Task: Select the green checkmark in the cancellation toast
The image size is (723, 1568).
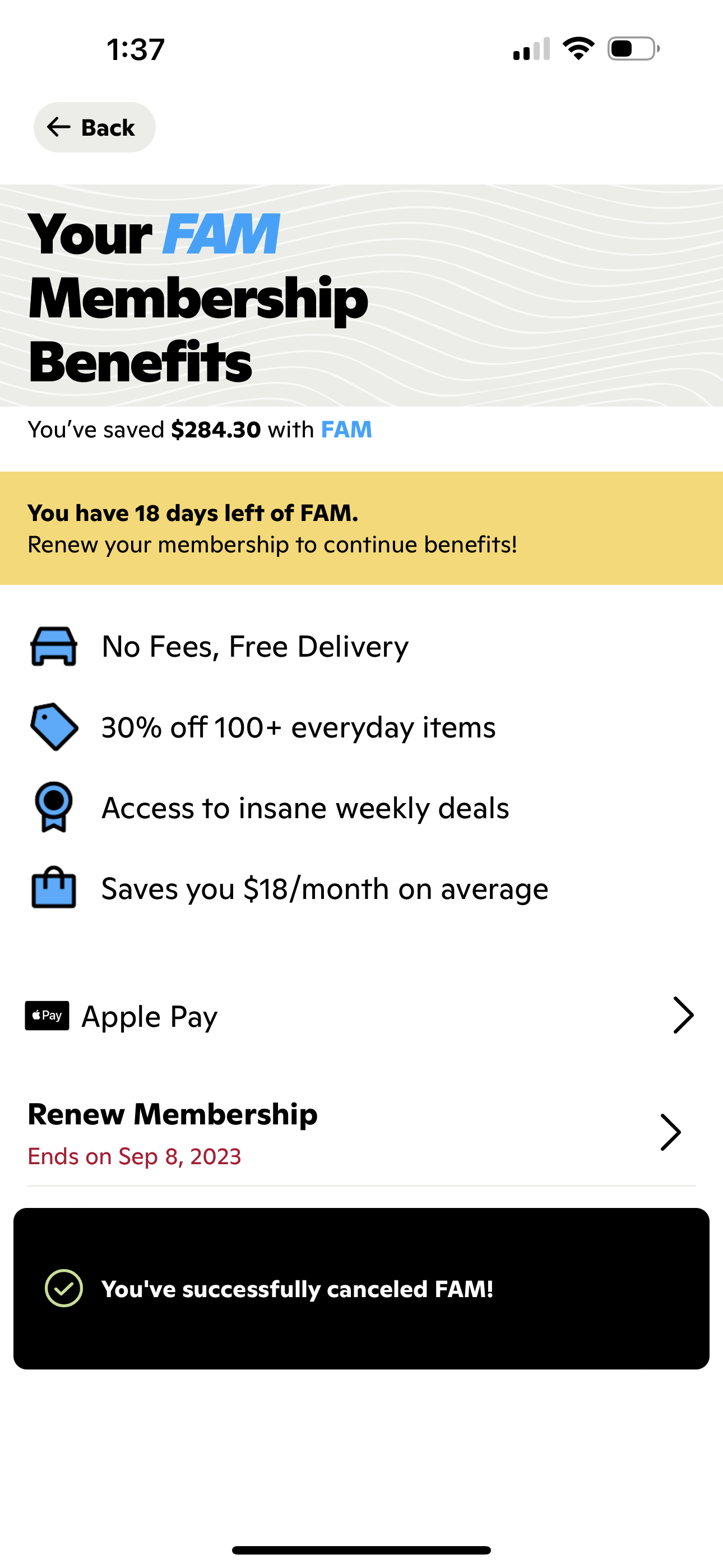Action: pos(65,1289)
